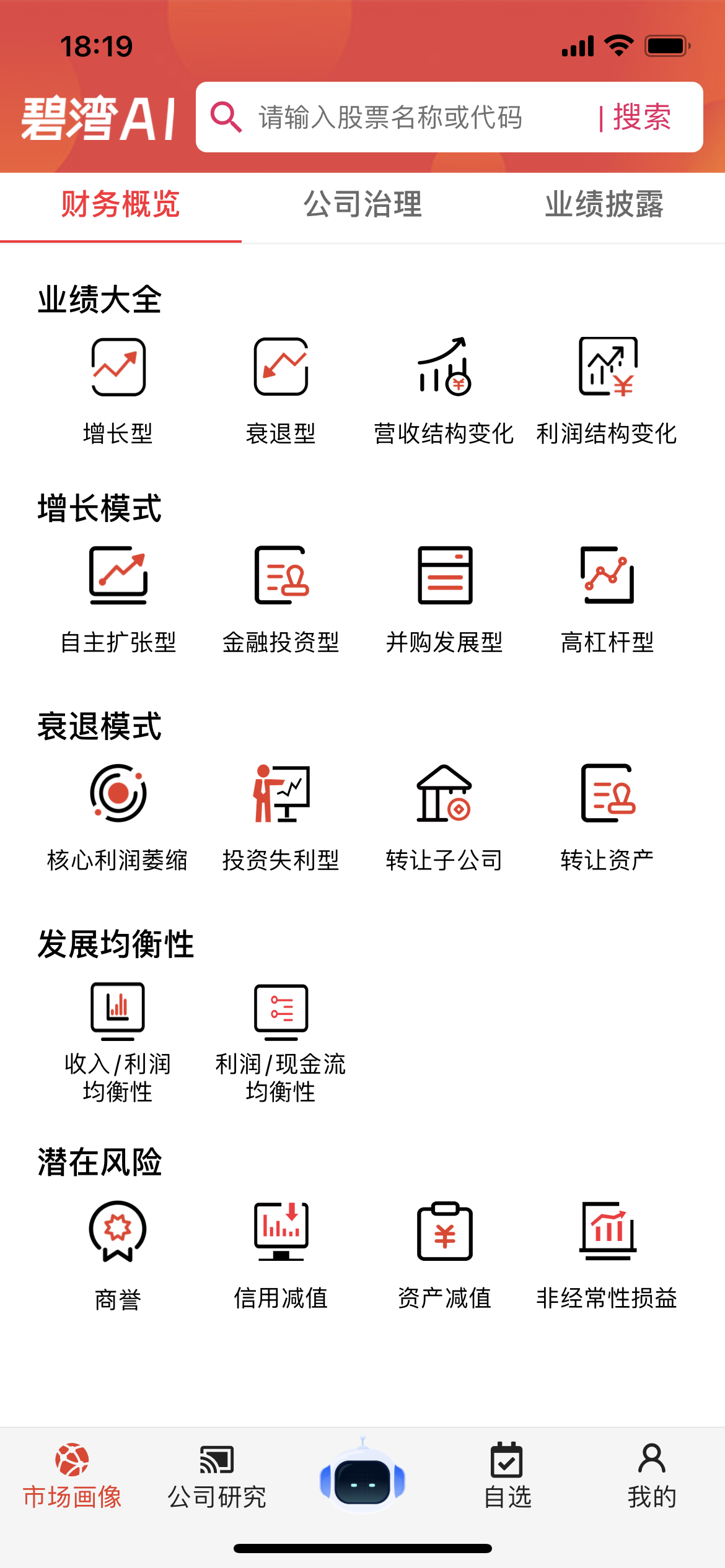725x1568 pixels.
Task: Open the AI robot assistant
Action: point(362,1478)
